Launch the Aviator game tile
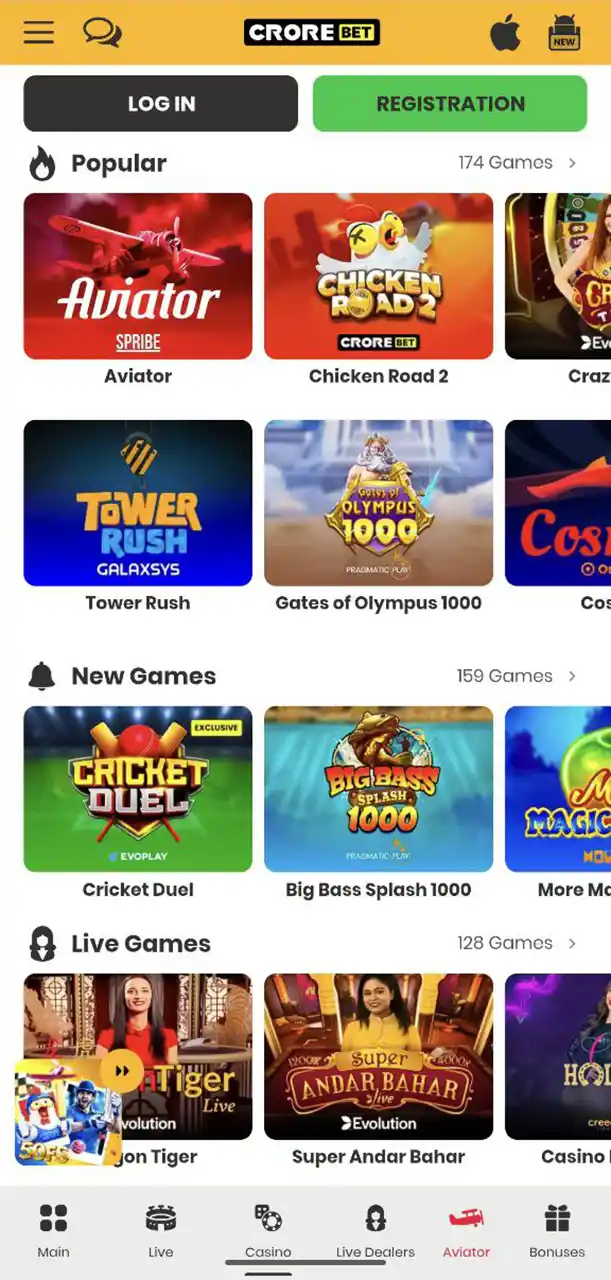Screen dimensions: 611x1280 [138, 276]
